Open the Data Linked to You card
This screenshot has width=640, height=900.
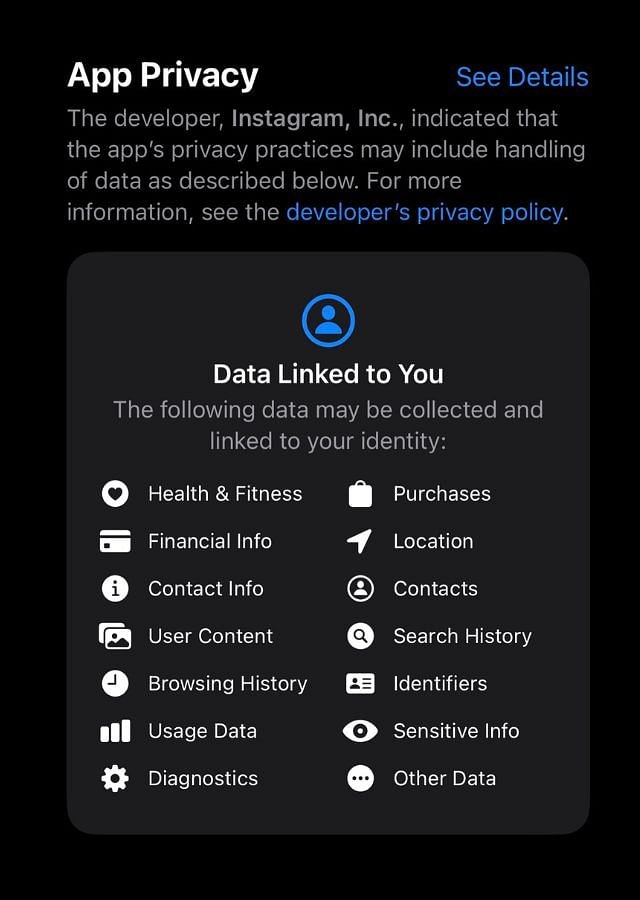[328, 374]
